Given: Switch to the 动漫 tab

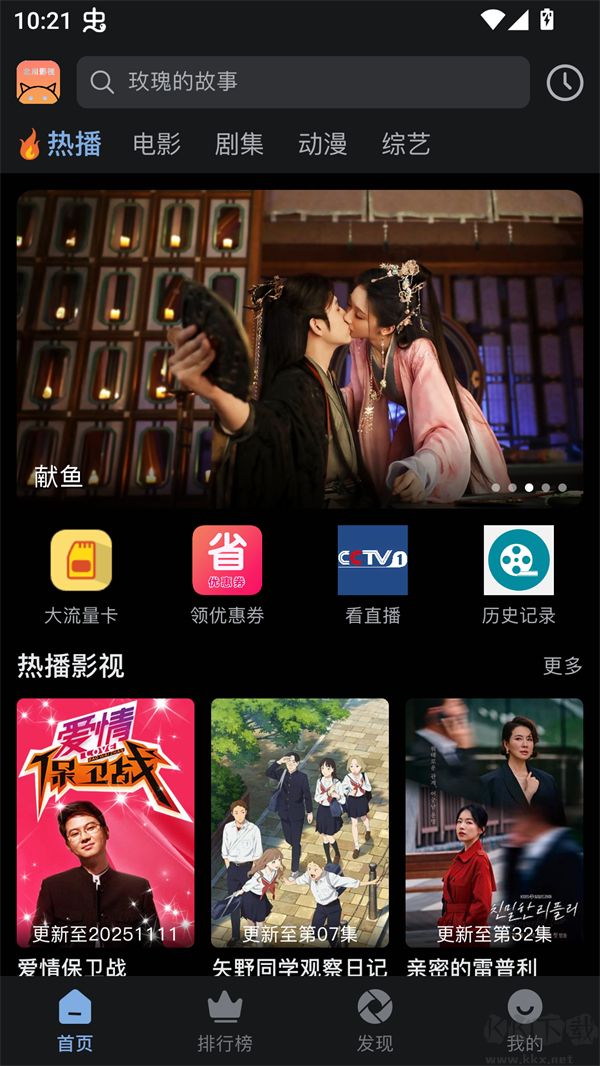Looking at the screenshot, I should tap(322, 144).
